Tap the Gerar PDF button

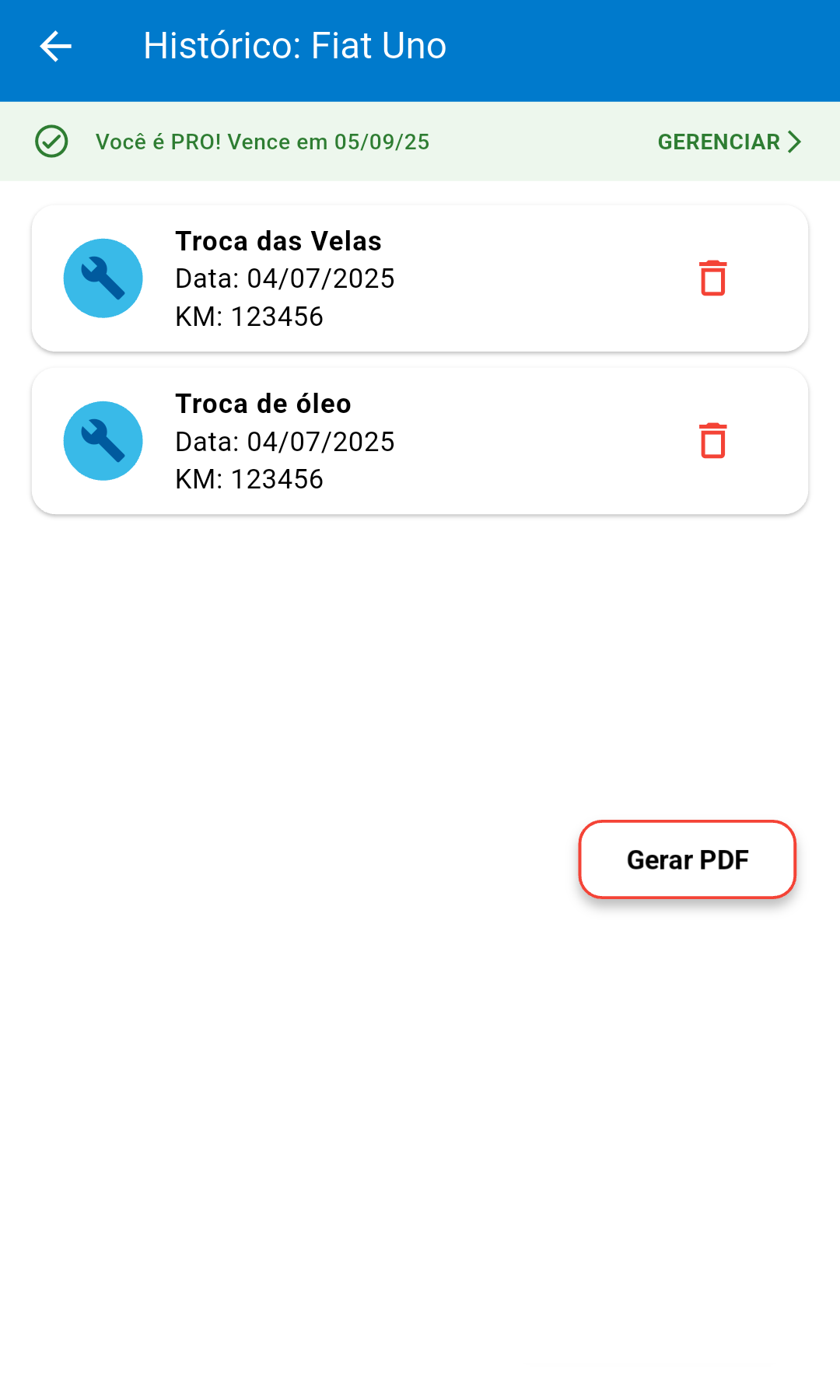[x=687, y=859]
